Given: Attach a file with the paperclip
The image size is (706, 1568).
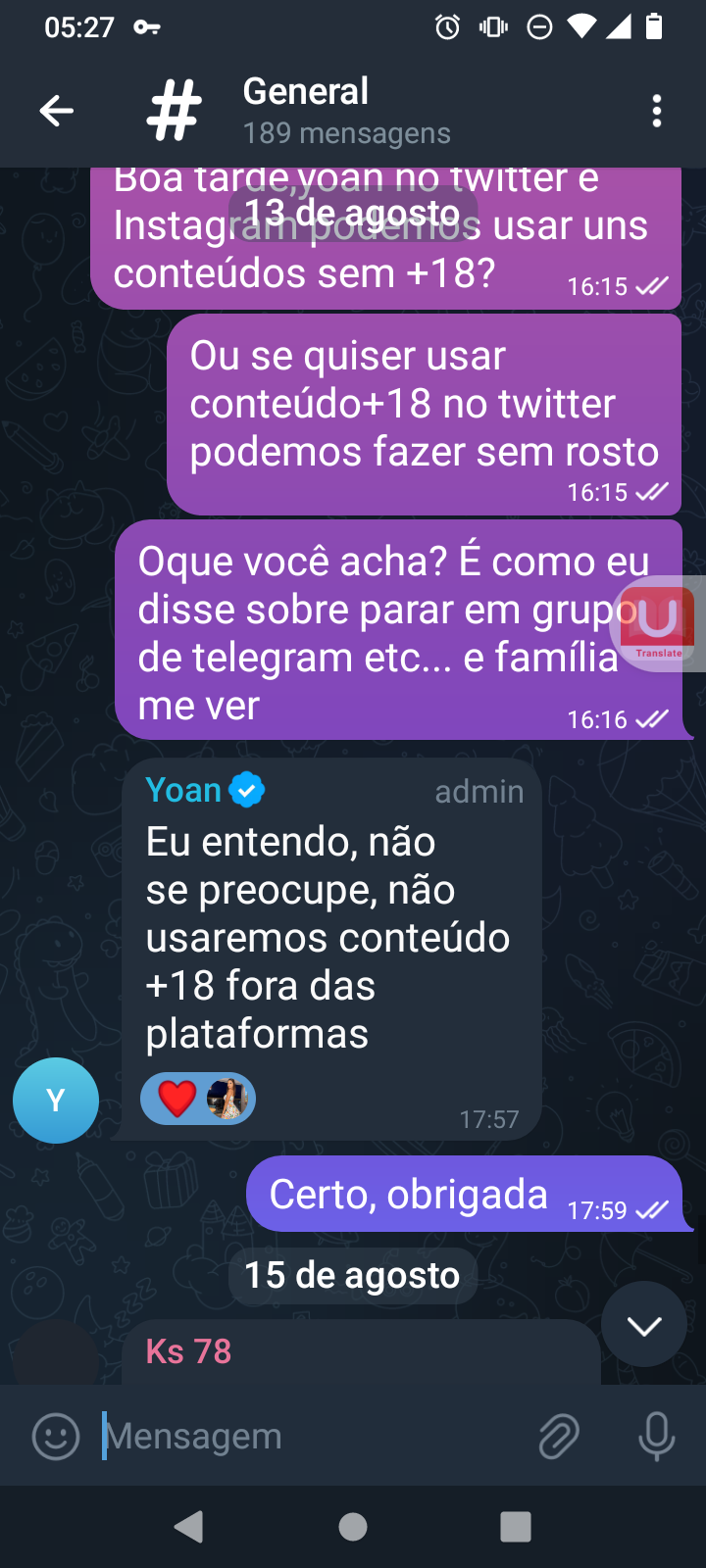Looking at the screenshot, I should (559, 1437).
